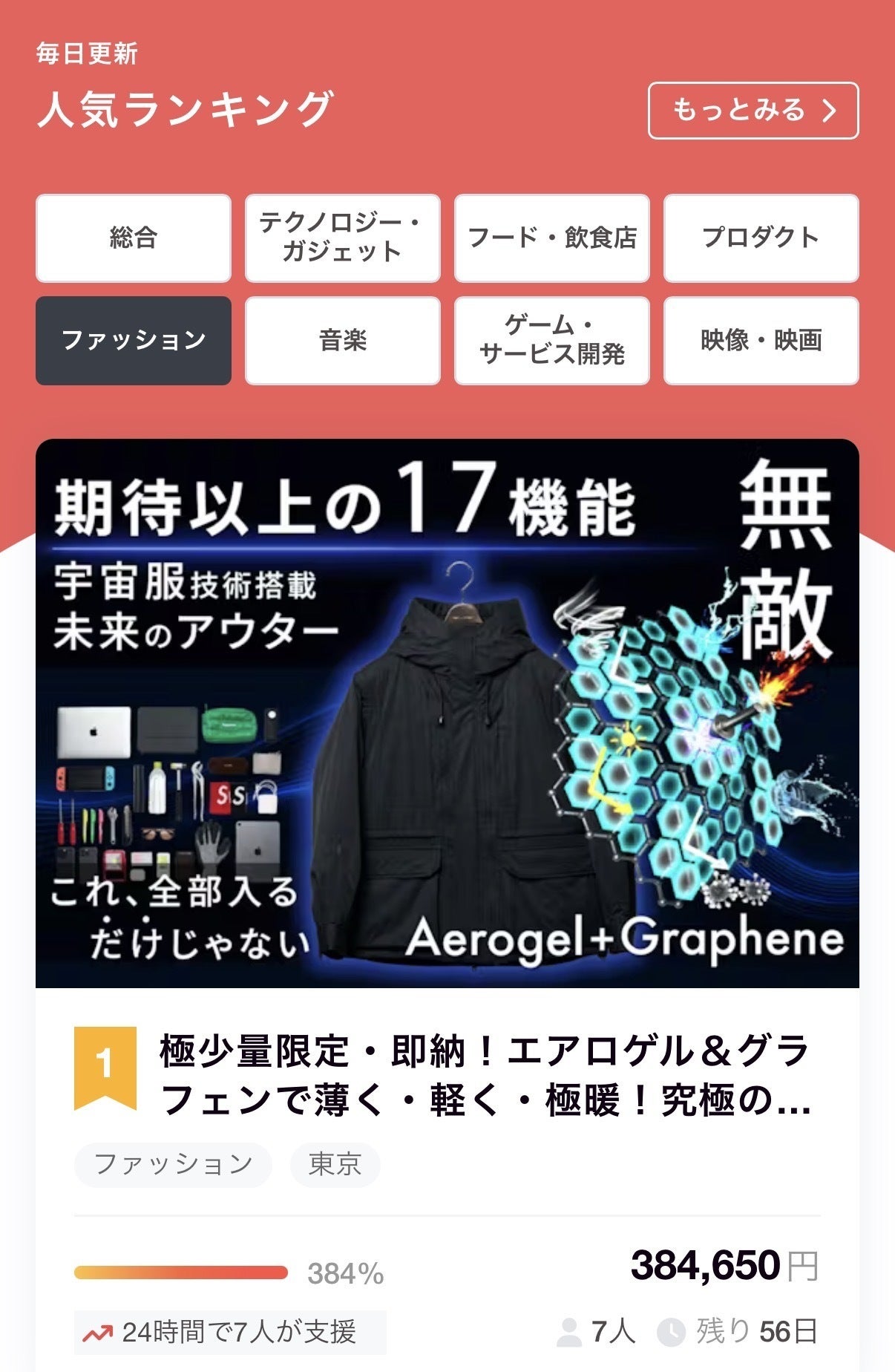Select the 総合 ranking category
895x1372 pixels.
[x=134, y=238]
